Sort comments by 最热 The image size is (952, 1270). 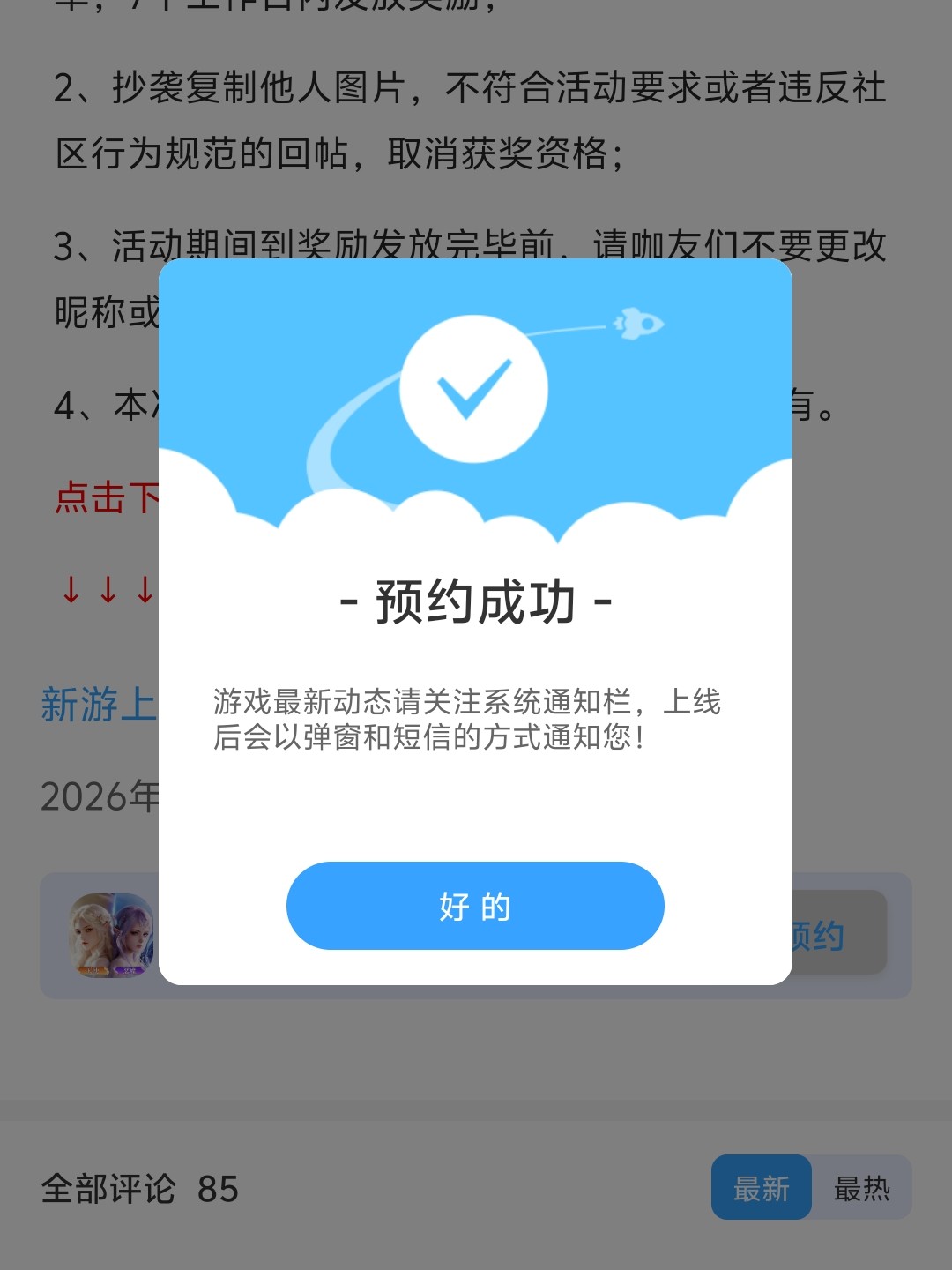[x=861, y=1188]
